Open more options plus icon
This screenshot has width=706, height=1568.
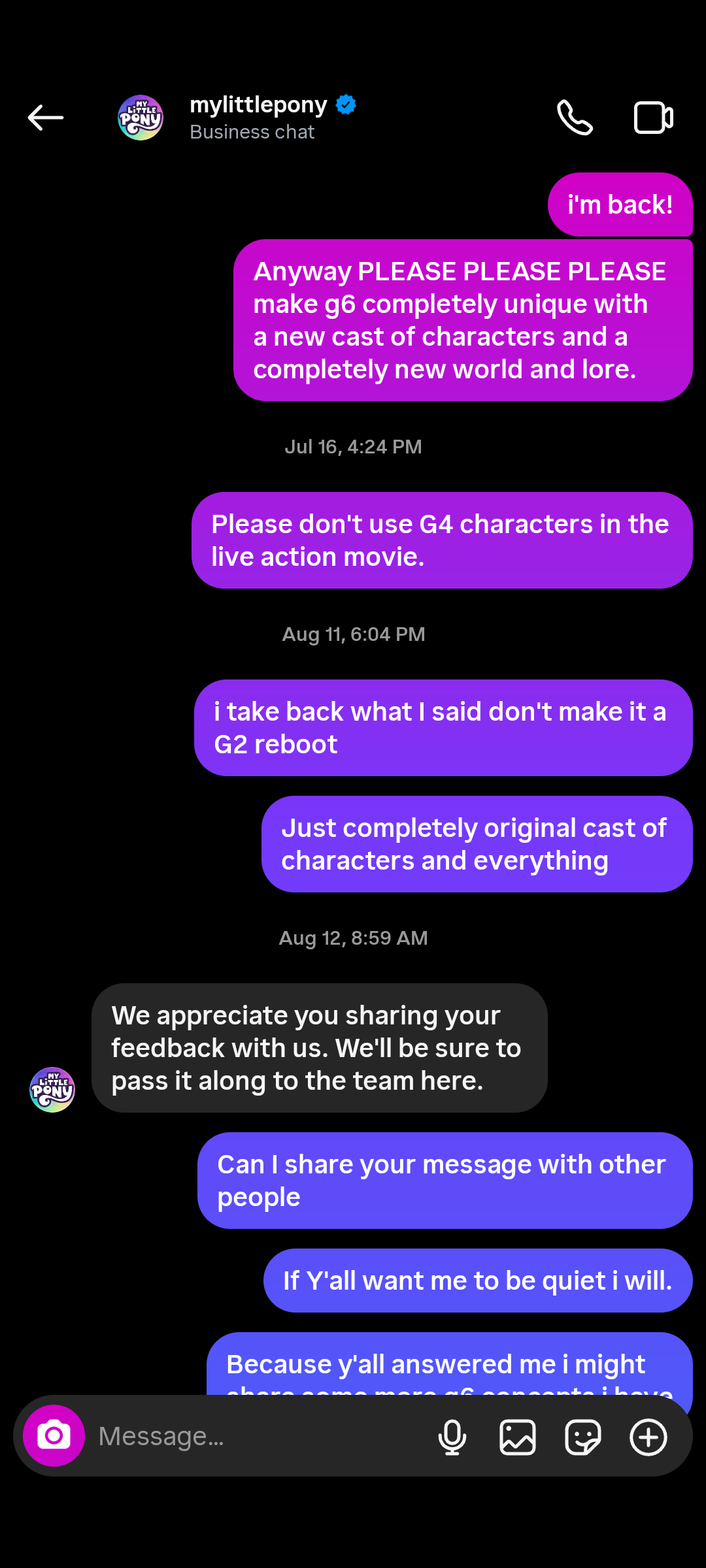648,1437
